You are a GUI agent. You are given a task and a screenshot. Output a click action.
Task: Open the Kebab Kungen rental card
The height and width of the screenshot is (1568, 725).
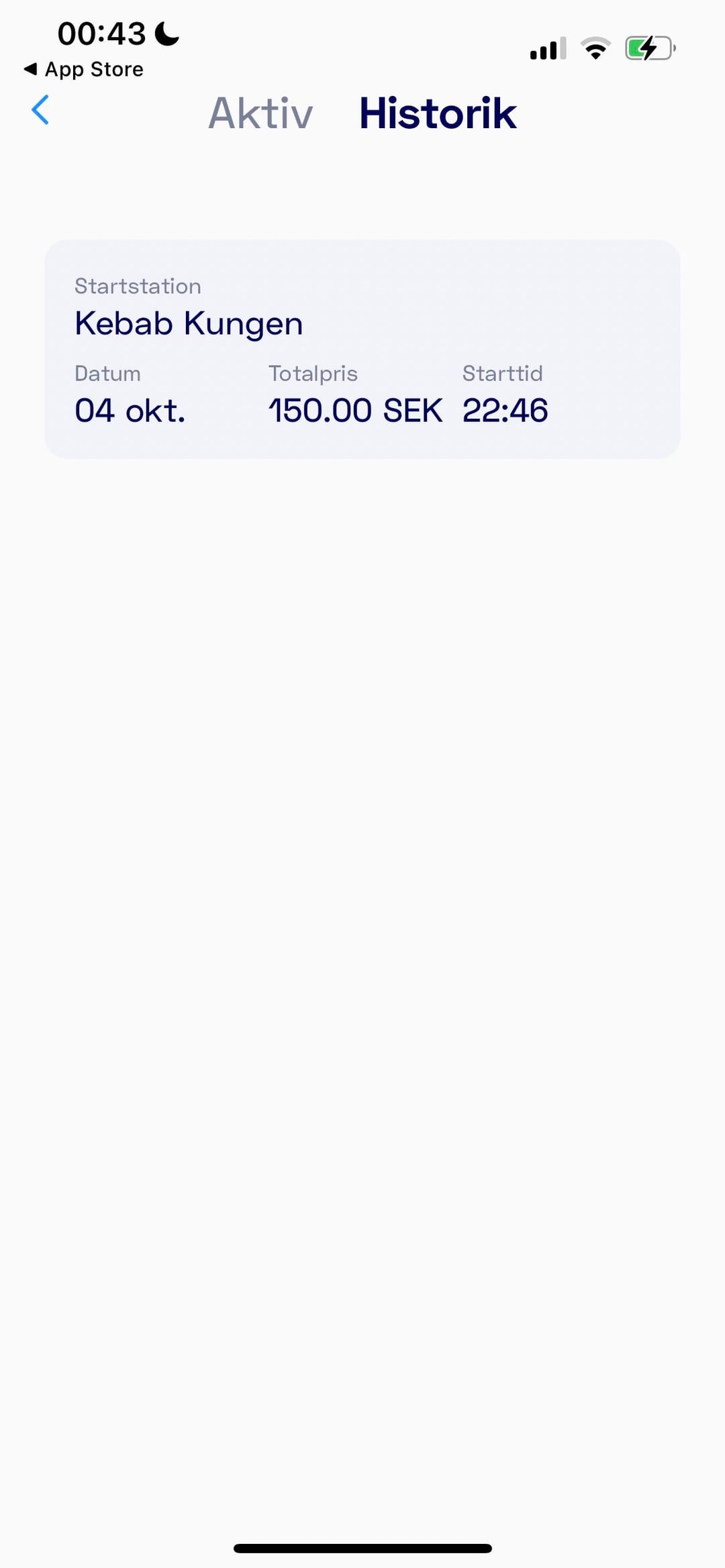pyautogui.click(x=362, y=349)
